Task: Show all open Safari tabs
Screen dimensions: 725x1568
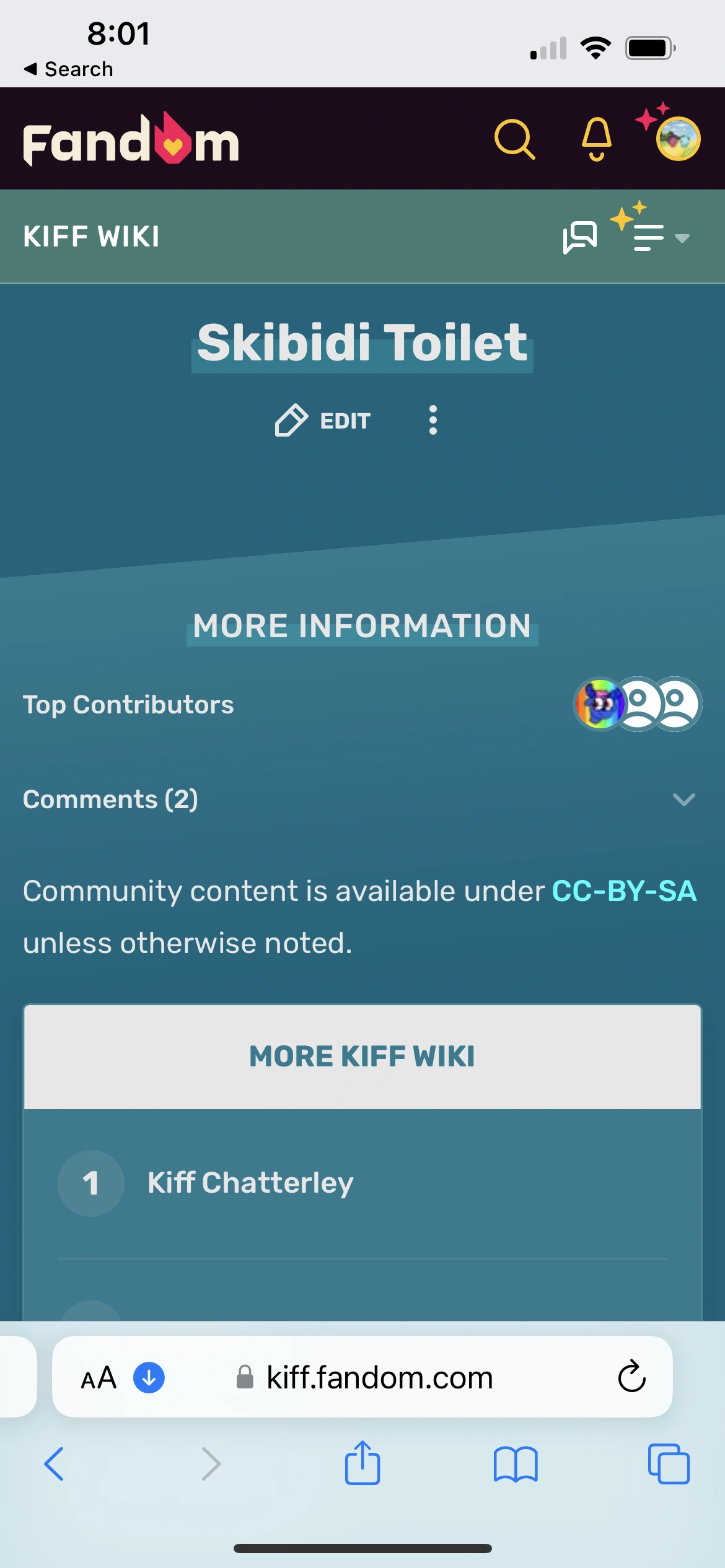Action: pos(668,1464)
